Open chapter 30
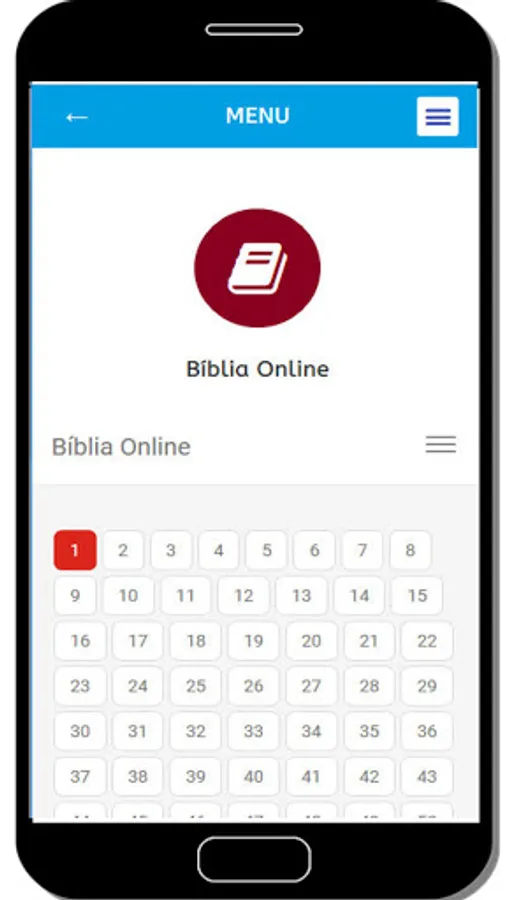 (x=80, y=731)
